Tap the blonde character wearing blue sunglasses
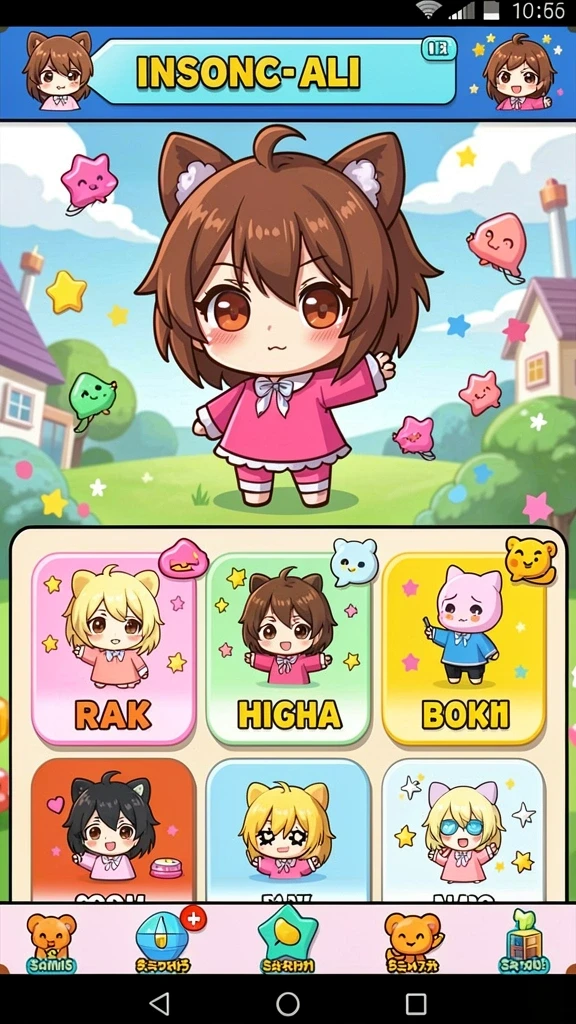 464,829
